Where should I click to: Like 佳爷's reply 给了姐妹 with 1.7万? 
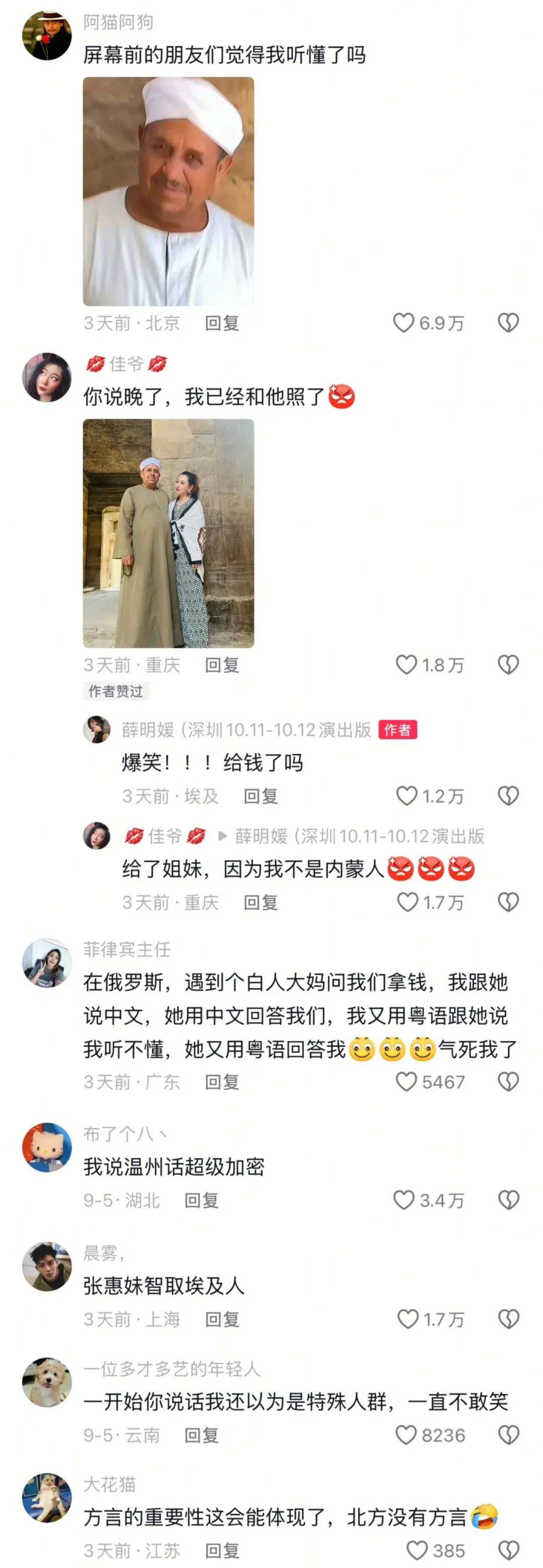click(x=407, y=902)
